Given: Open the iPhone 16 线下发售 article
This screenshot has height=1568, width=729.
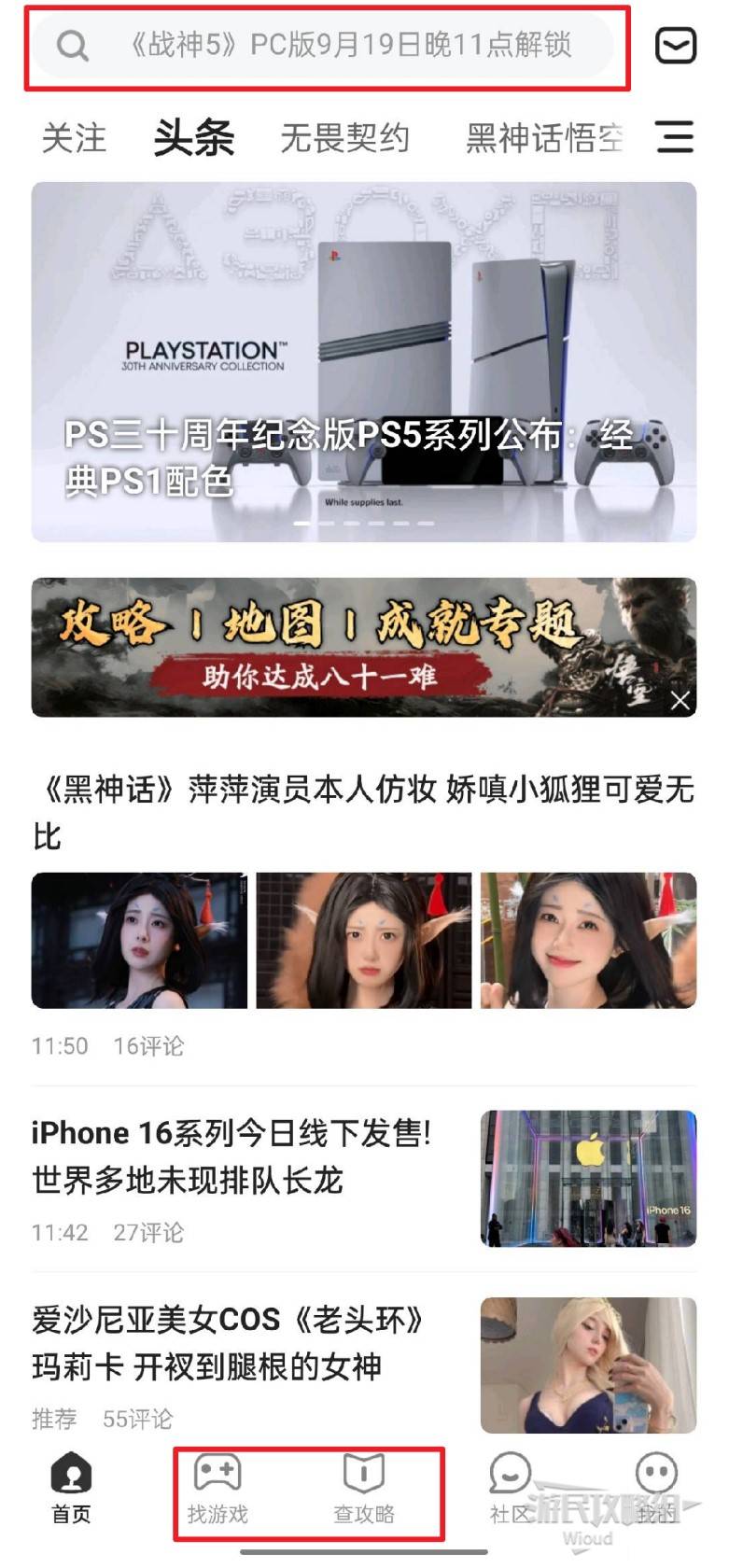Looking at the screenshot, I should [x=233, y=1156].
